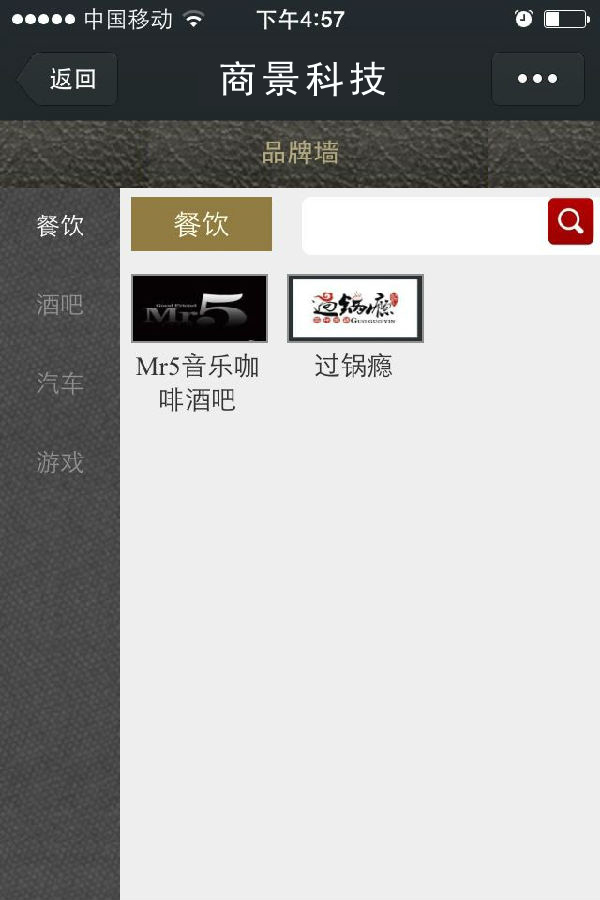Switch to the 酒吧 category
Screen dimensions: 600x900
60,304
